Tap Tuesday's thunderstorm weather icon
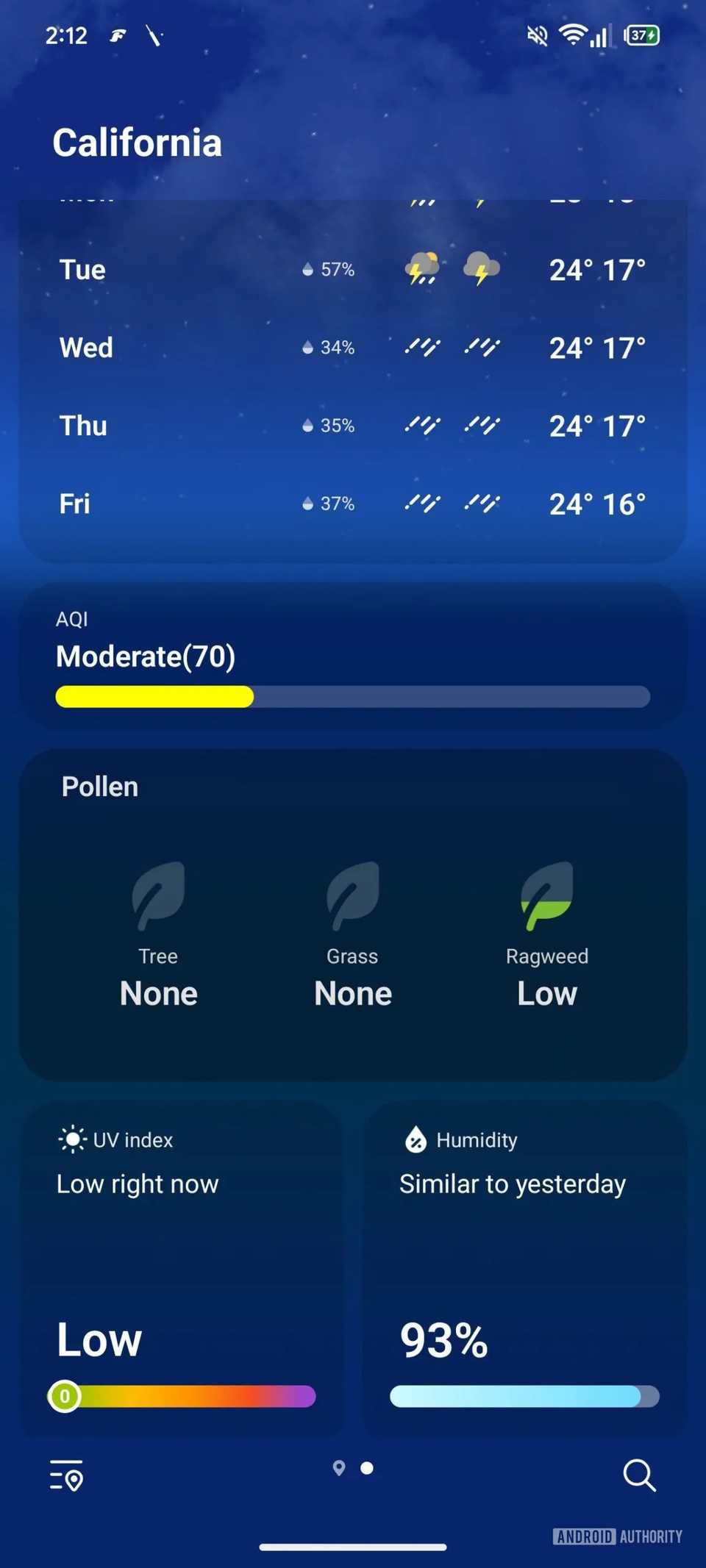 coord(421,269)
